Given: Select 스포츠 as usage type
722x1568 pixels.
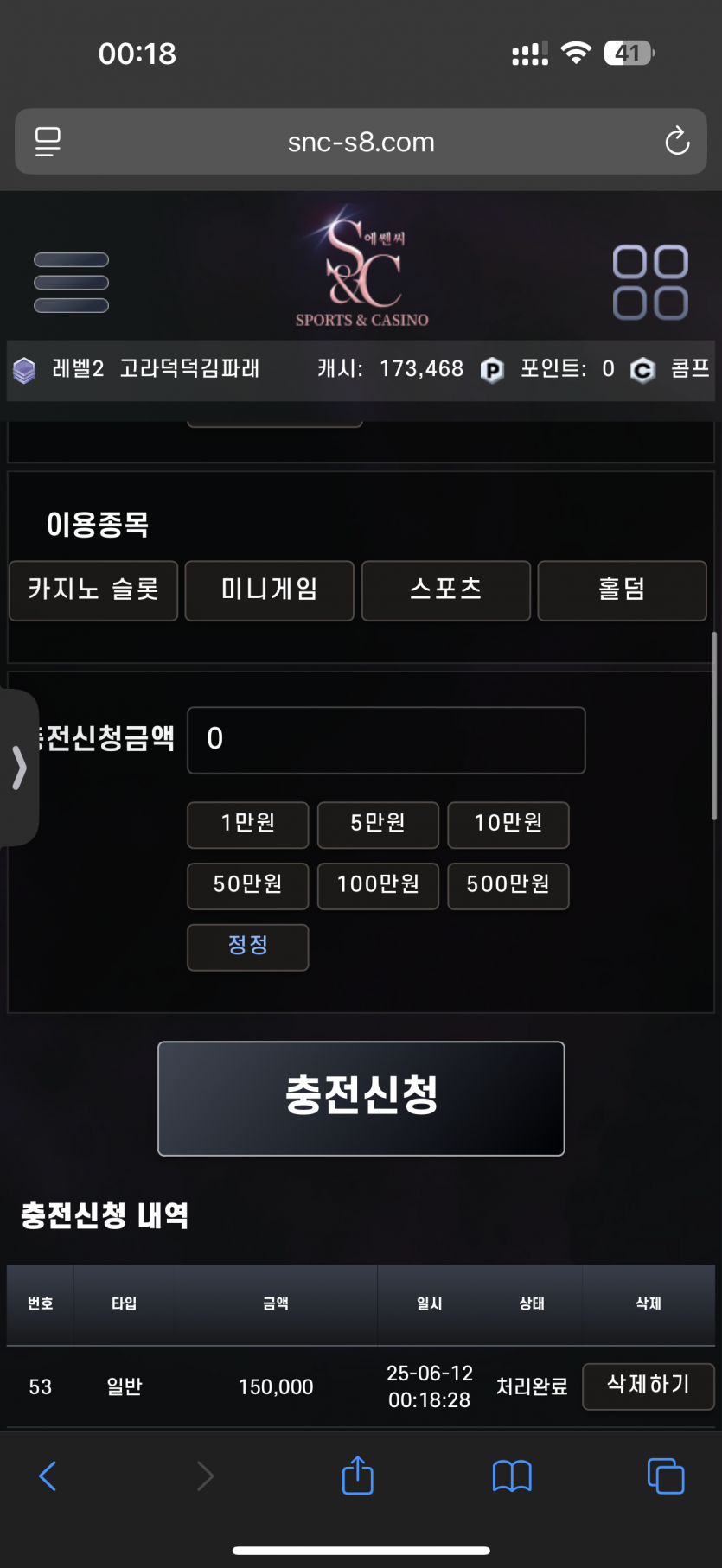Looking at the screenshot, I should 446,590.
